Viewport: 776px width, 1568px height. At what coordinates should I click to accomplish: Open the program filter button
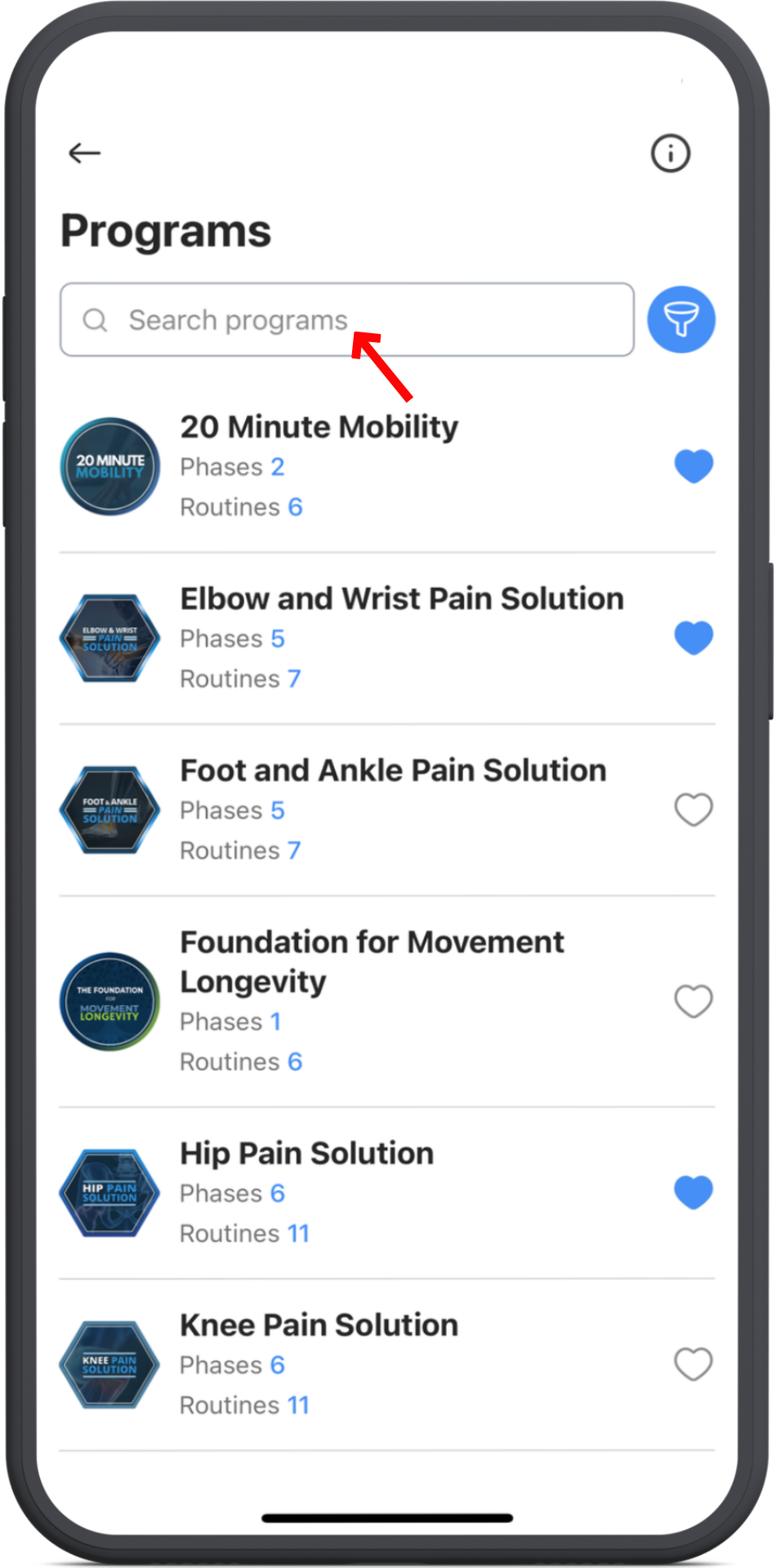(x=680, y=319)
